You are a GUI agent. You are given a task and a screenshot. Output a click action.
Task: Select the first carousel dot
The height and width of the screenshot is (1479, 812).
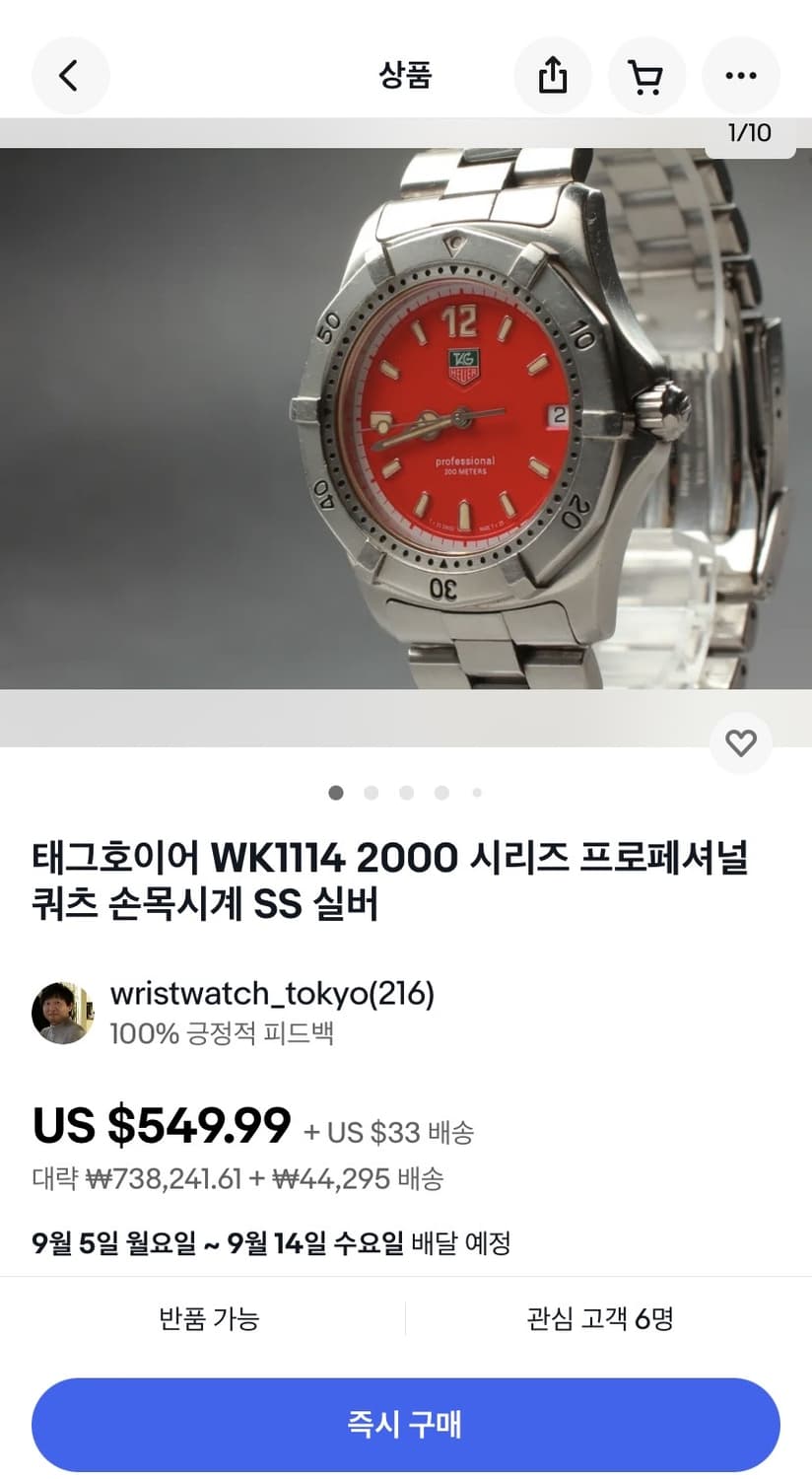pos(336,792)
